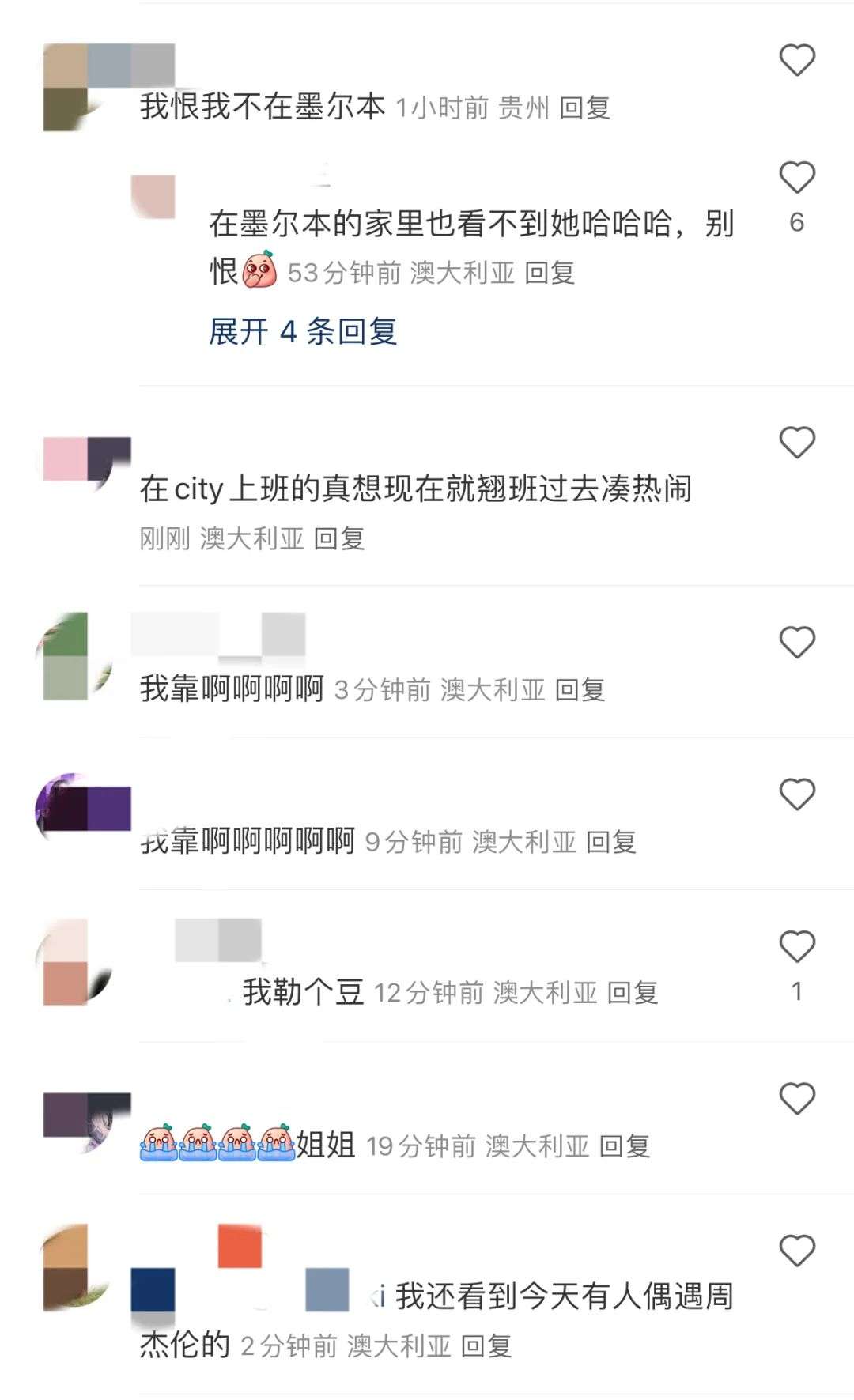Reply to 在墨尔本的家里 reply from 53分钟前

tap(550, 274)
